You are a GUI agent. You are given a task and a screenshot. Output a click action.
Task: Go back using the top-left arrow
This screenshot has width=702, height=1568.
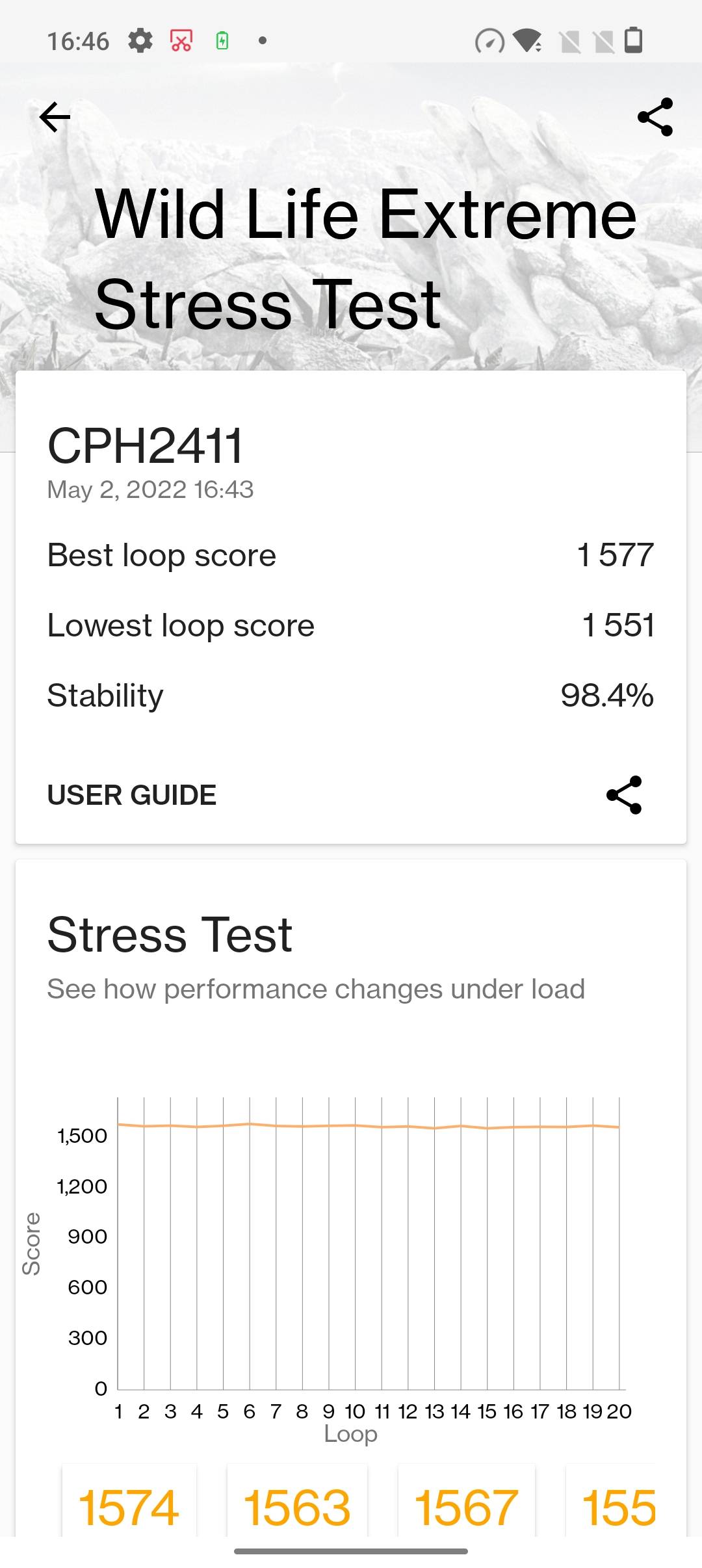click(55, 117)
